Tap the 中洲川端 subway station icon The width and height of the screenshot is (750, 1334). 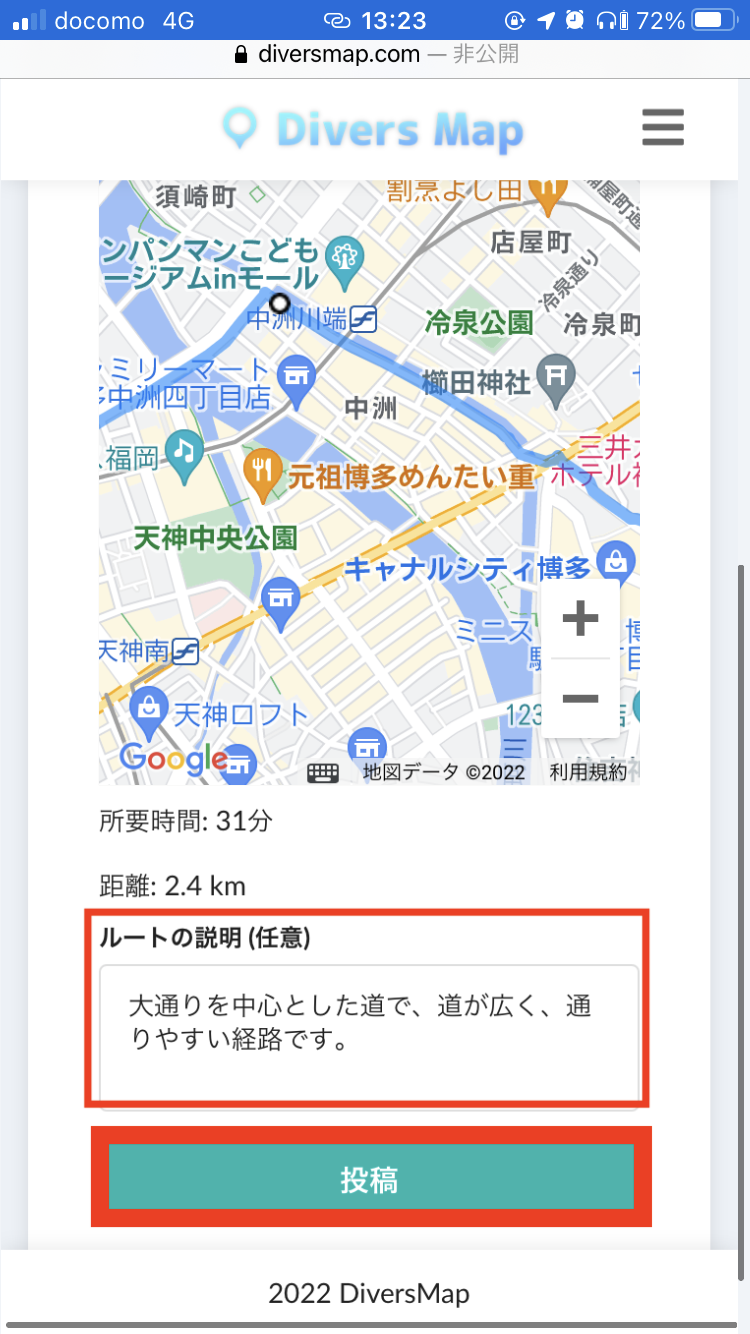point(362,318)
